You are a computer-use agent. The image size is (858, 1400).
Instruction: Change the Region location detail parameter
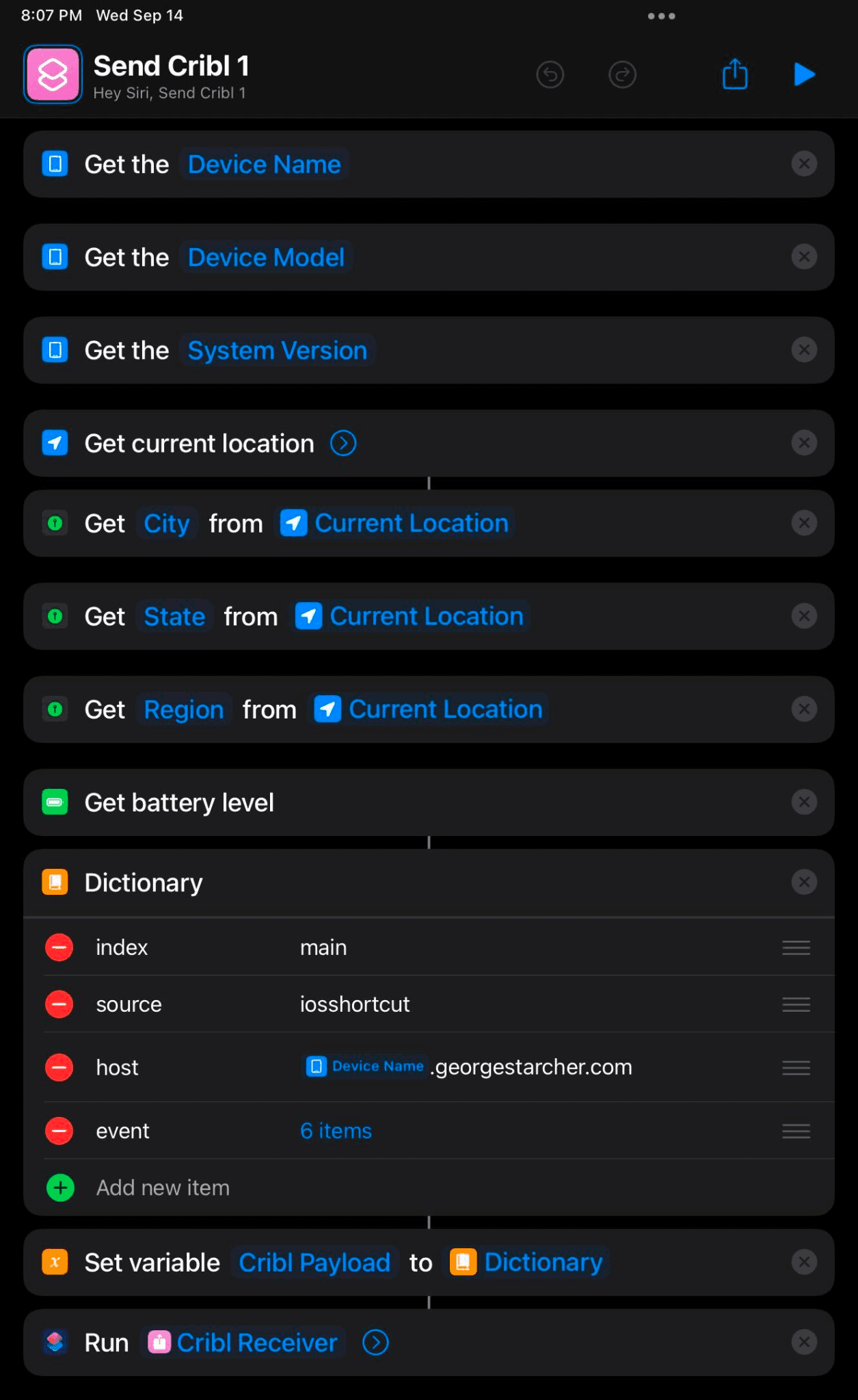click(184, 710)
